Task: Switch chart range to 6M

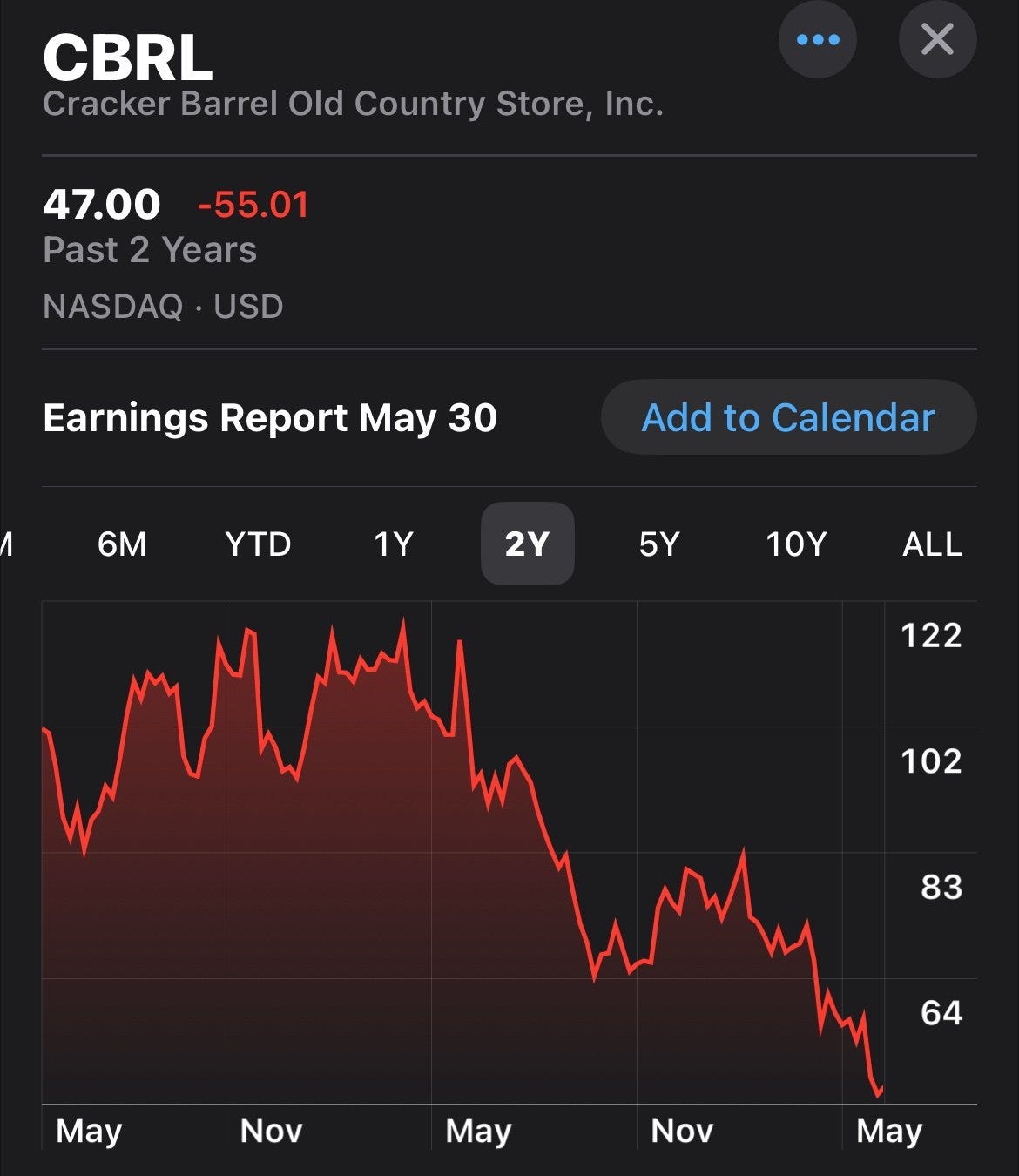Action: [x=122, y=544]
